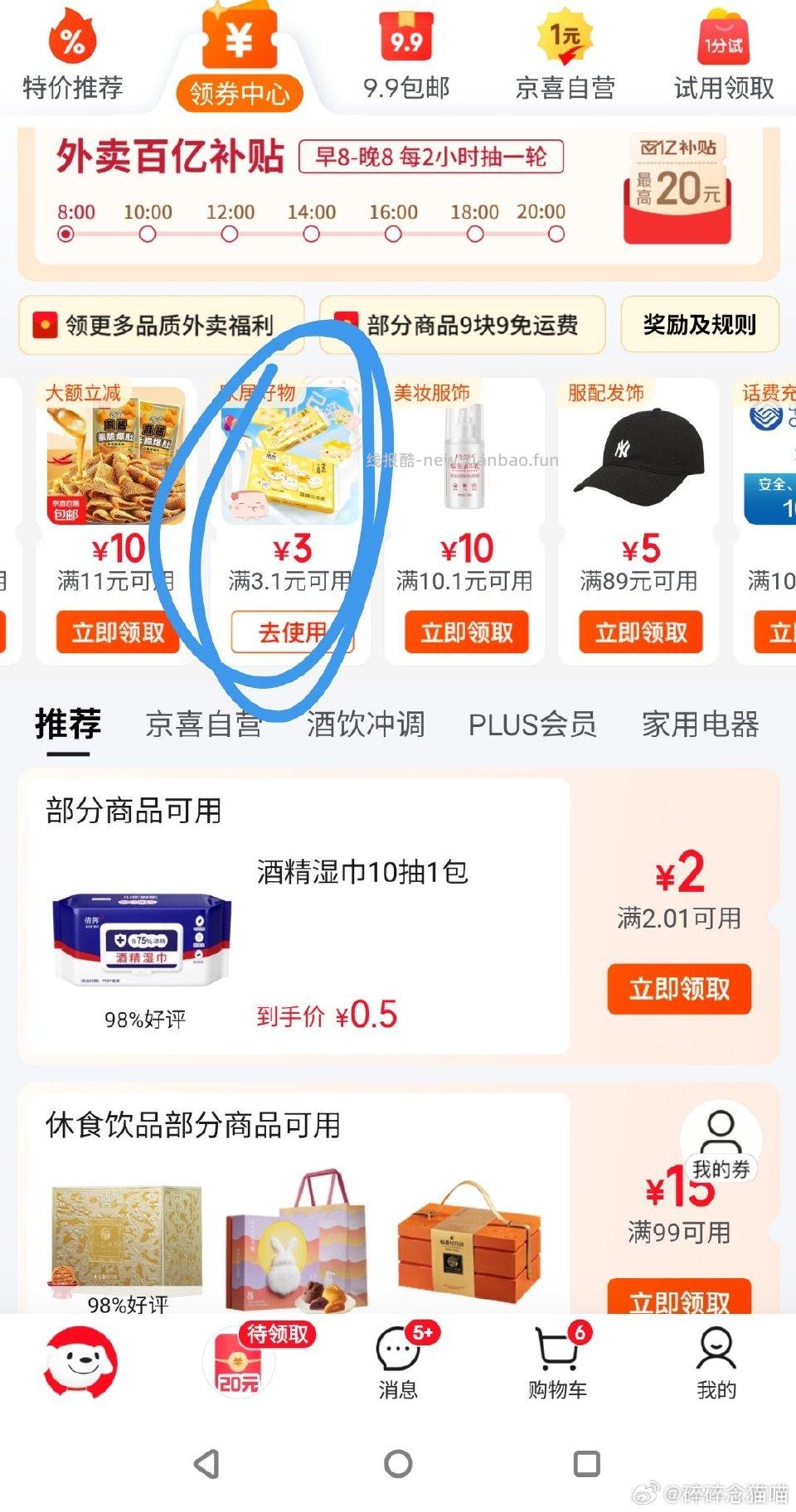Open 奖励及规则 rules link
This screenshot has height=1512, width=796.
(x=699, y=326)
